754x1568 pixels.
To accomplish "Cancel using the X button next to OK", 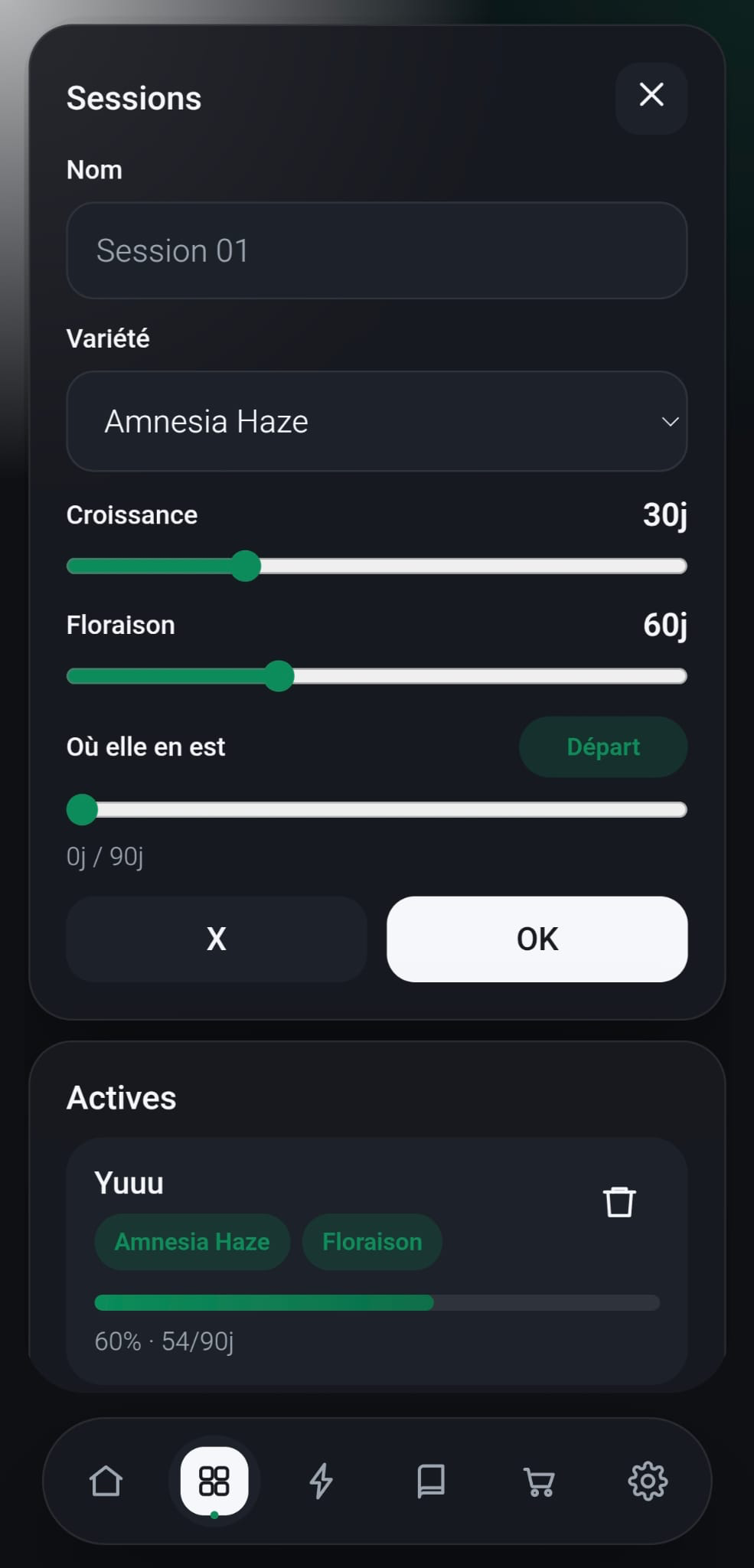I will 217,939.
